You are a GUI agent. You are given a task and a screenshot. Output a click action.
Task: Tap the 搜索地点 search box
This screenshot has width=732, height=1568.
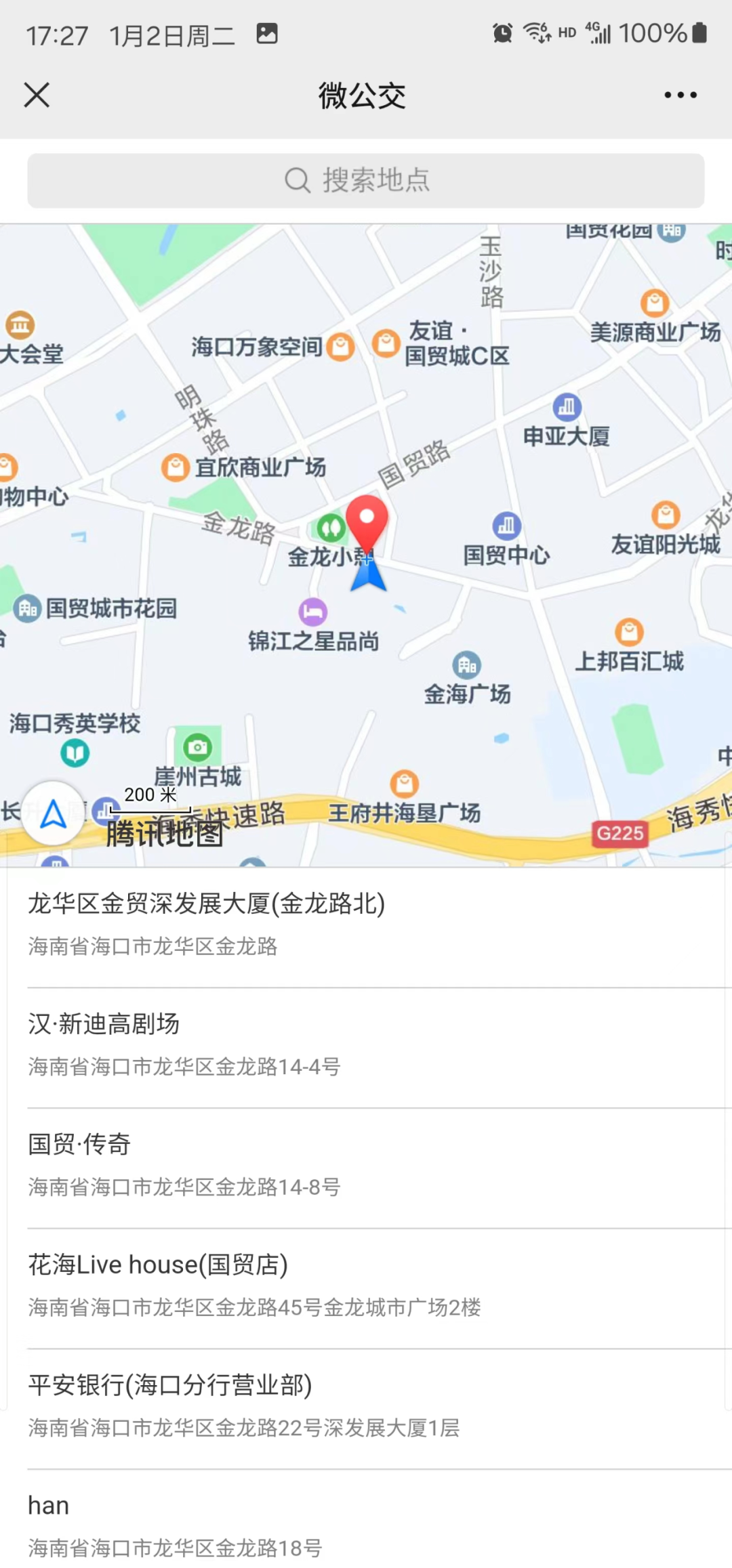click(x=365, y=181)
